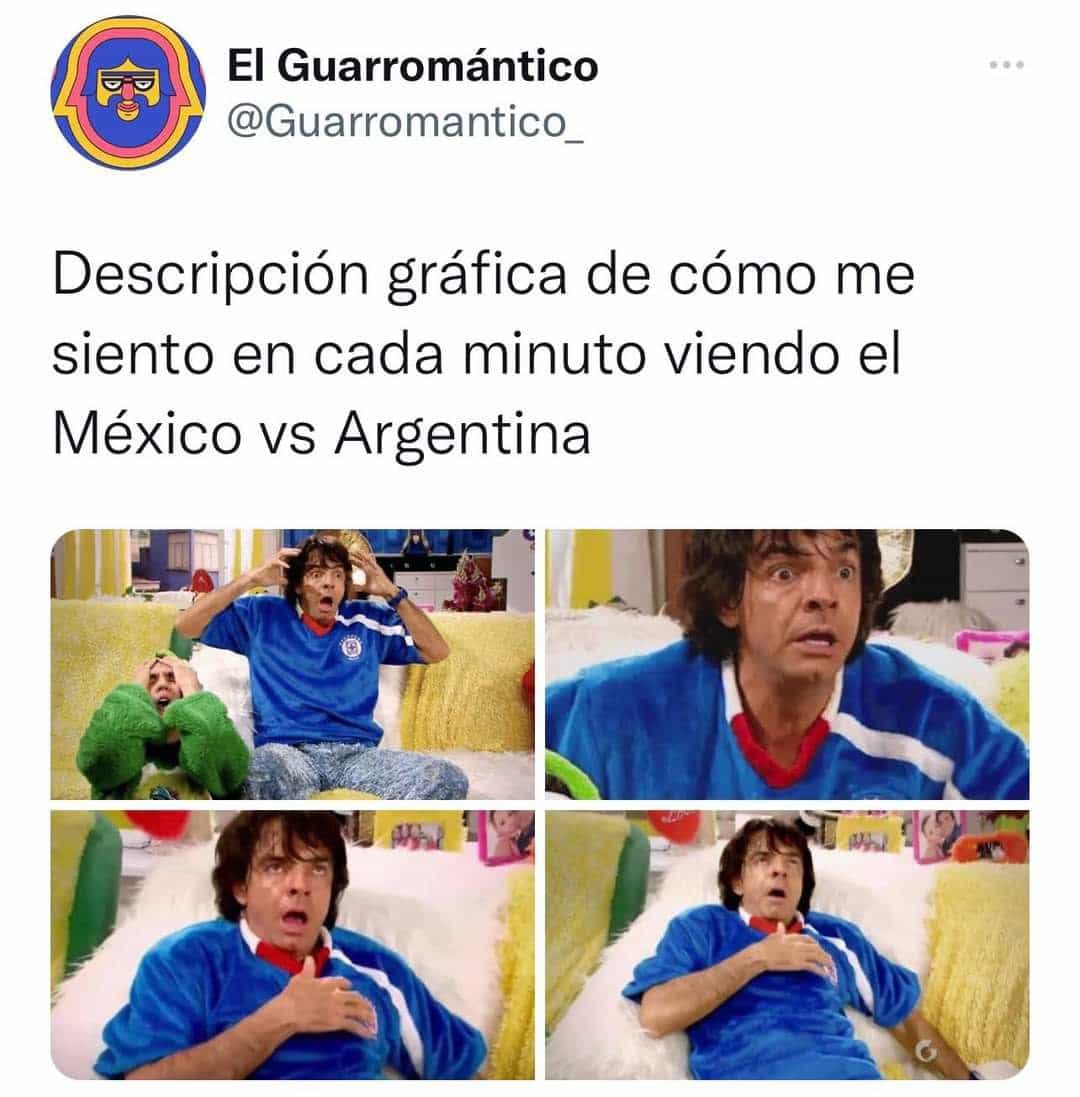Open close-up photo of the shocked face

coord(787,664)
